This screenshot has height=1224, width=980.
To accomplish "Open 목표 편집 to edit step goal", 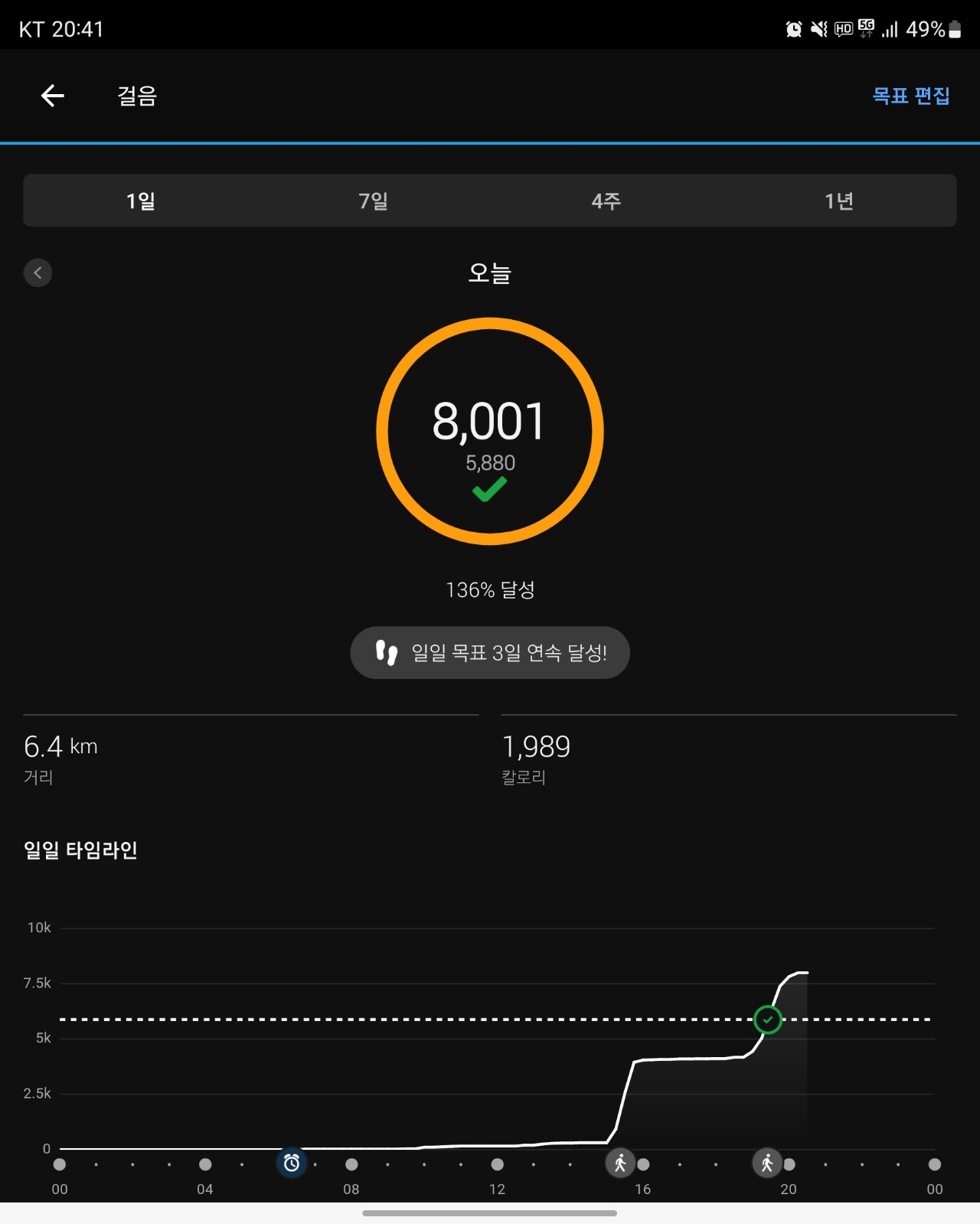I will pos(911,96).
